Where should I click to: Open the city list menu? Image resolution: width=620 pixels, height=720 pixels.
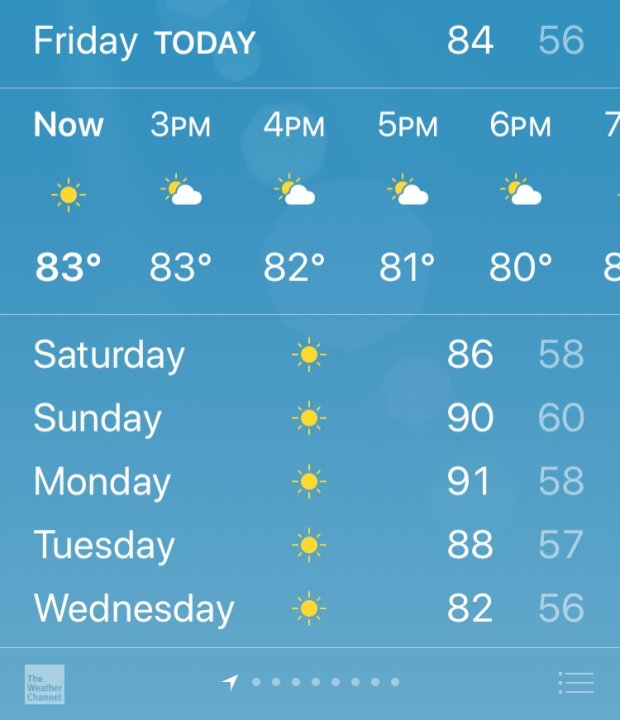[x=576, y=683]
